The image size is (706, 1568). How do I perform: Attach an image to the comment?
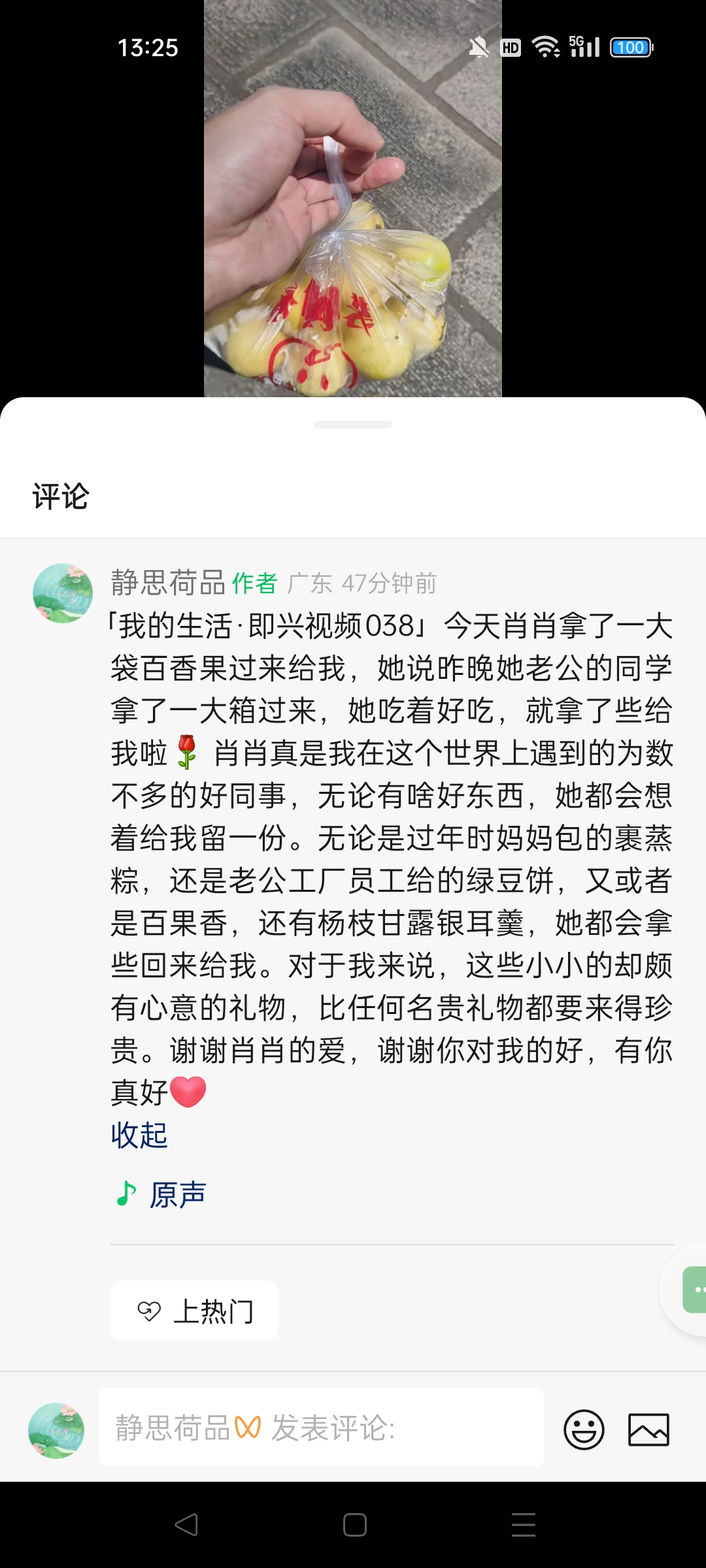[648, 1429]
